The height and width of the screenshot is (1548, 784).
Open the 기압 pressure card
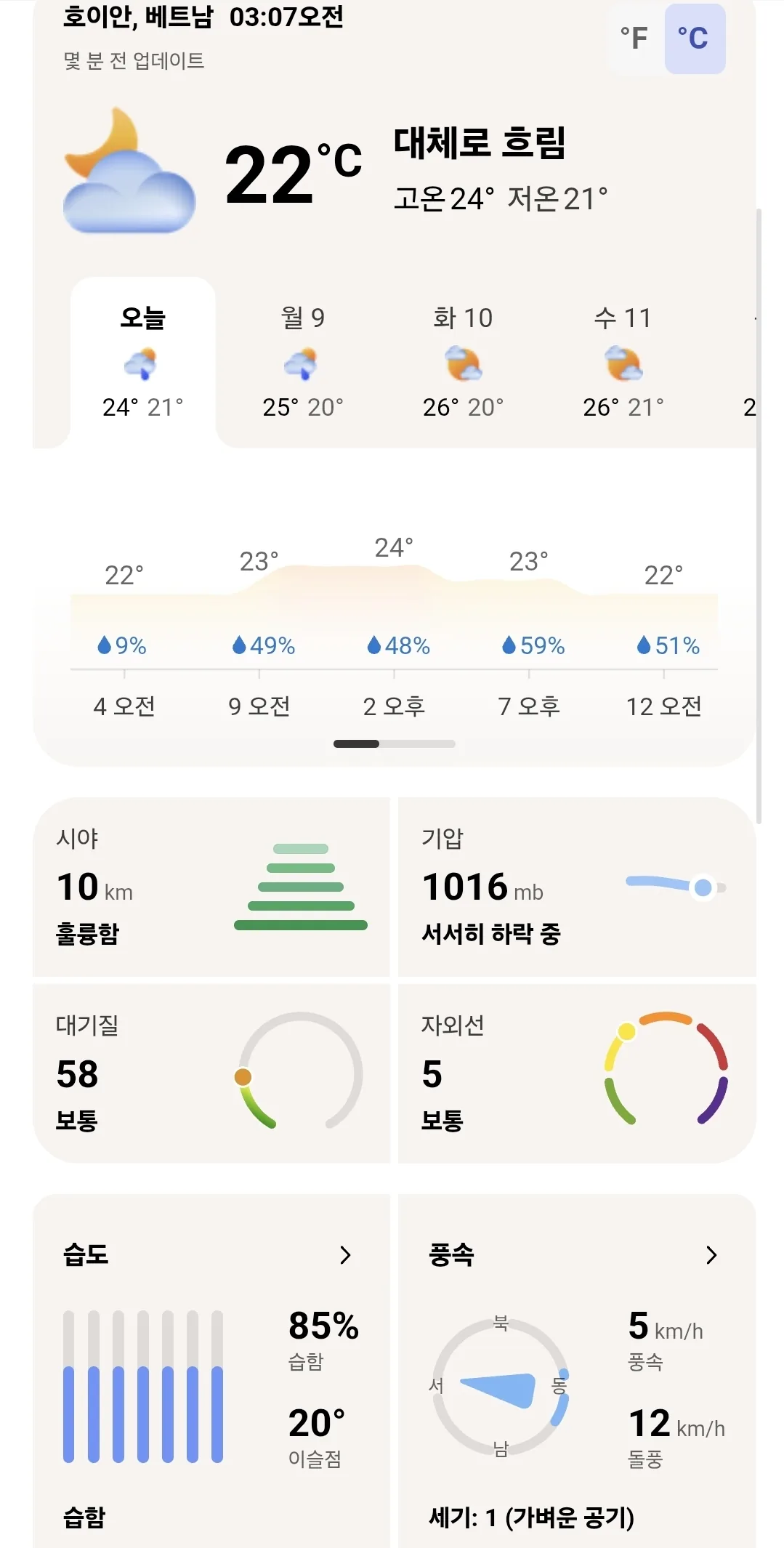577,887
